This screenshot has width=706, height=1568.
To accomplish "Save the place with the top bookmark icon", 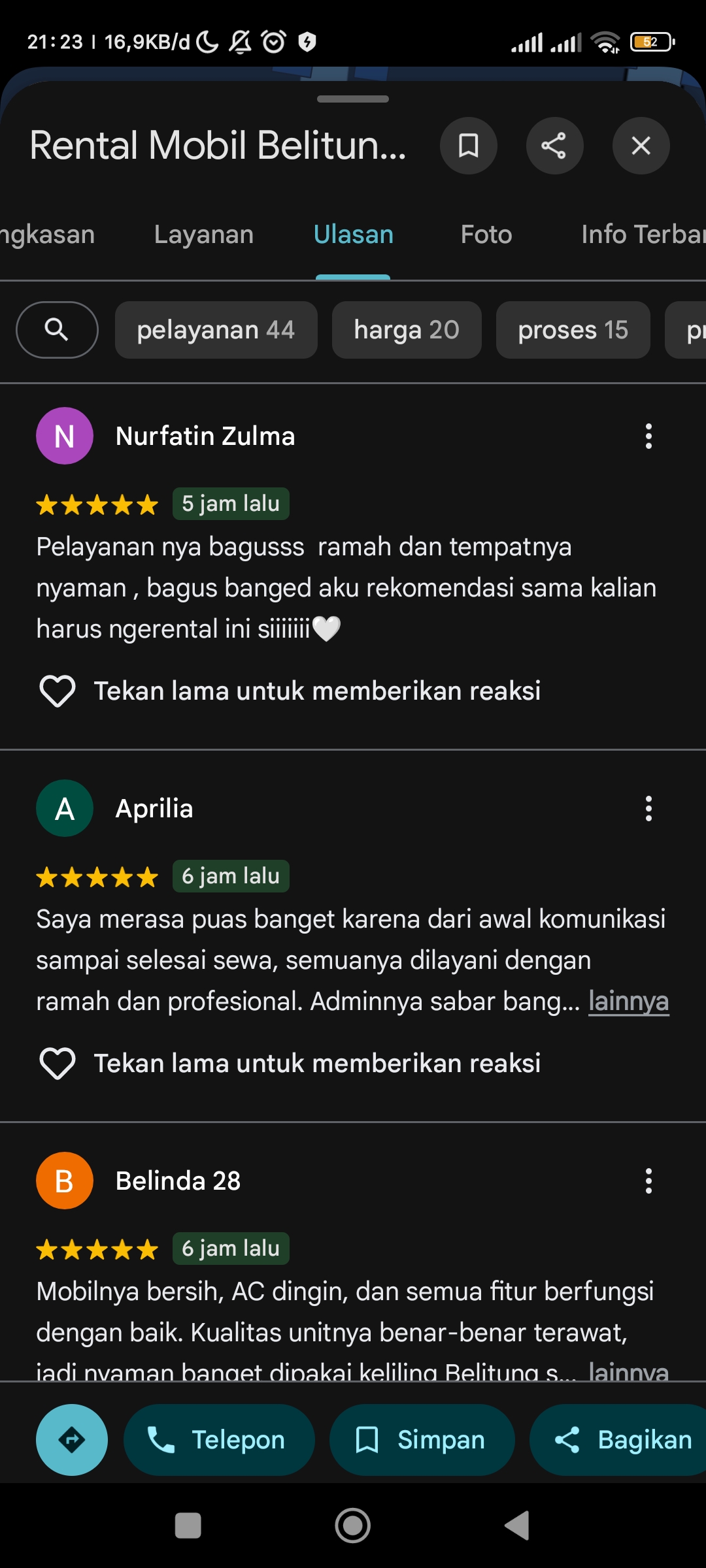I will pos(468,146).
